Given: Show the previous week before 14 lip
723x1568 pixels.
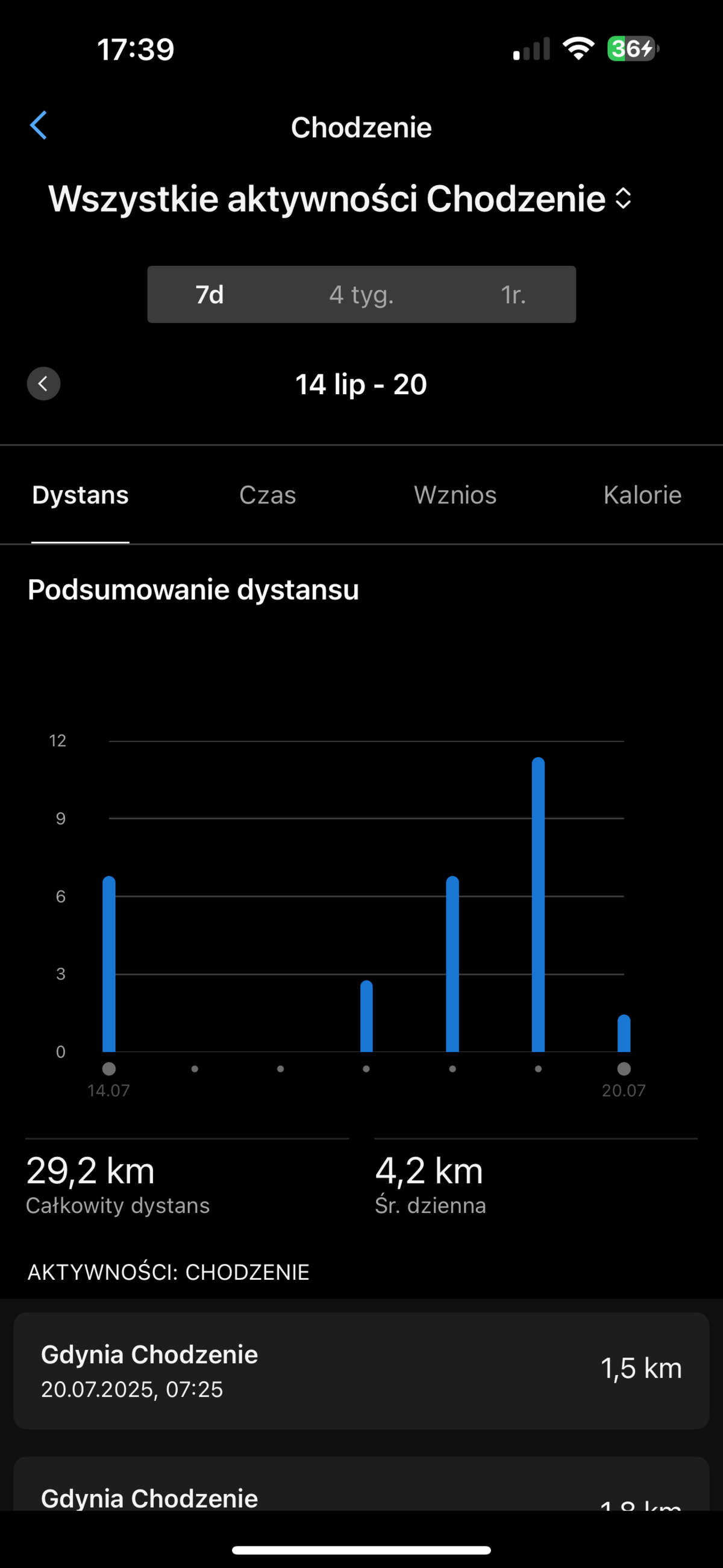Looking at the screenshot, I should (x=44, y=384).
